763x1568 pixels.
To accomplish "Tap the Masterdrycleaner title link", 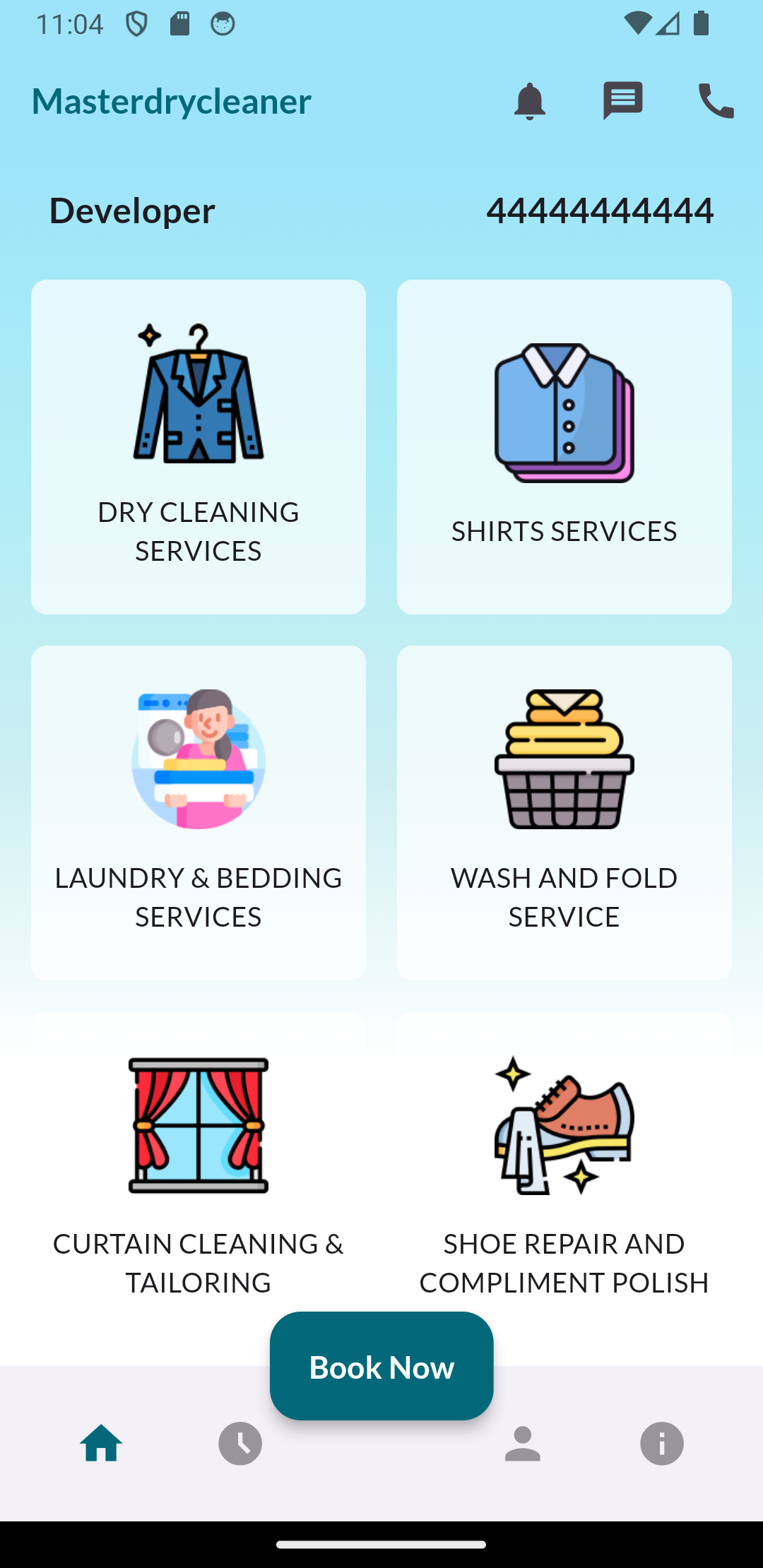I will [x=172, y=100].
